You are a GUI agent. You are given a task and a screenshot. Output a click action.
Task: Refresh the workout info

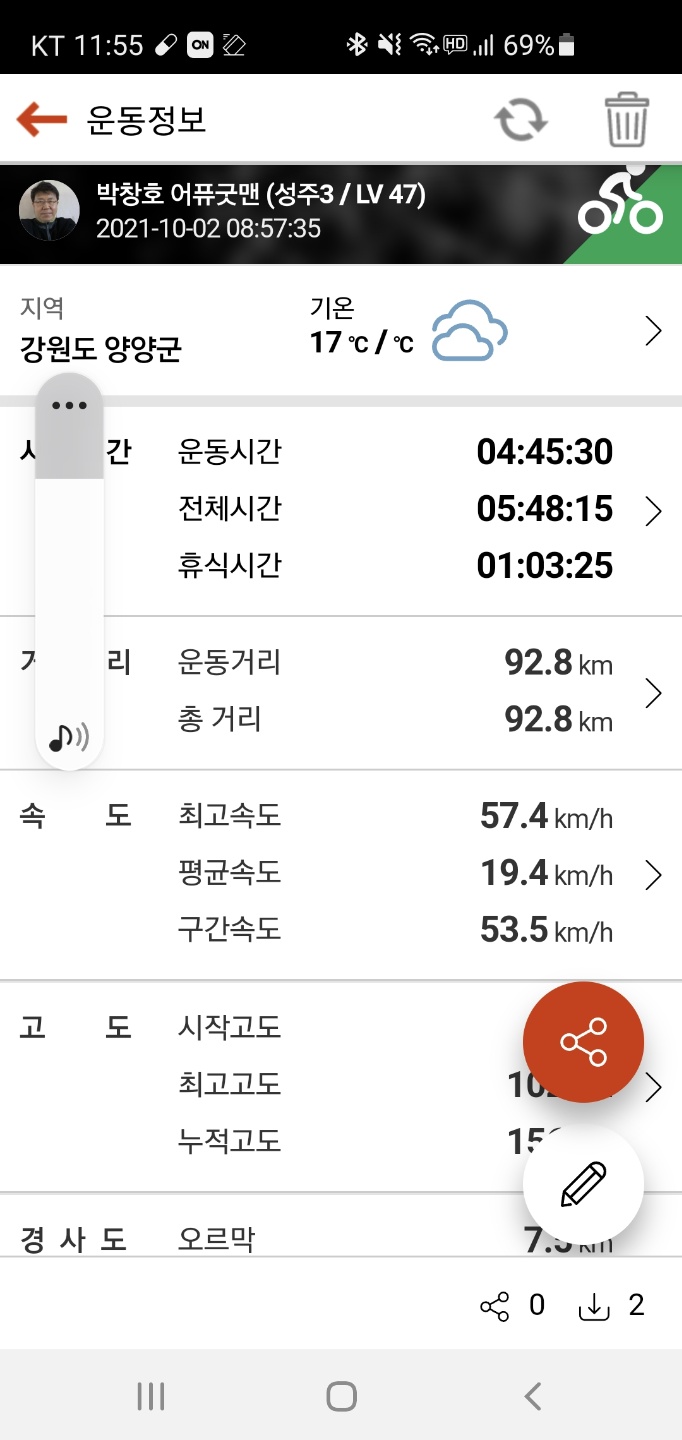(521, 121)
